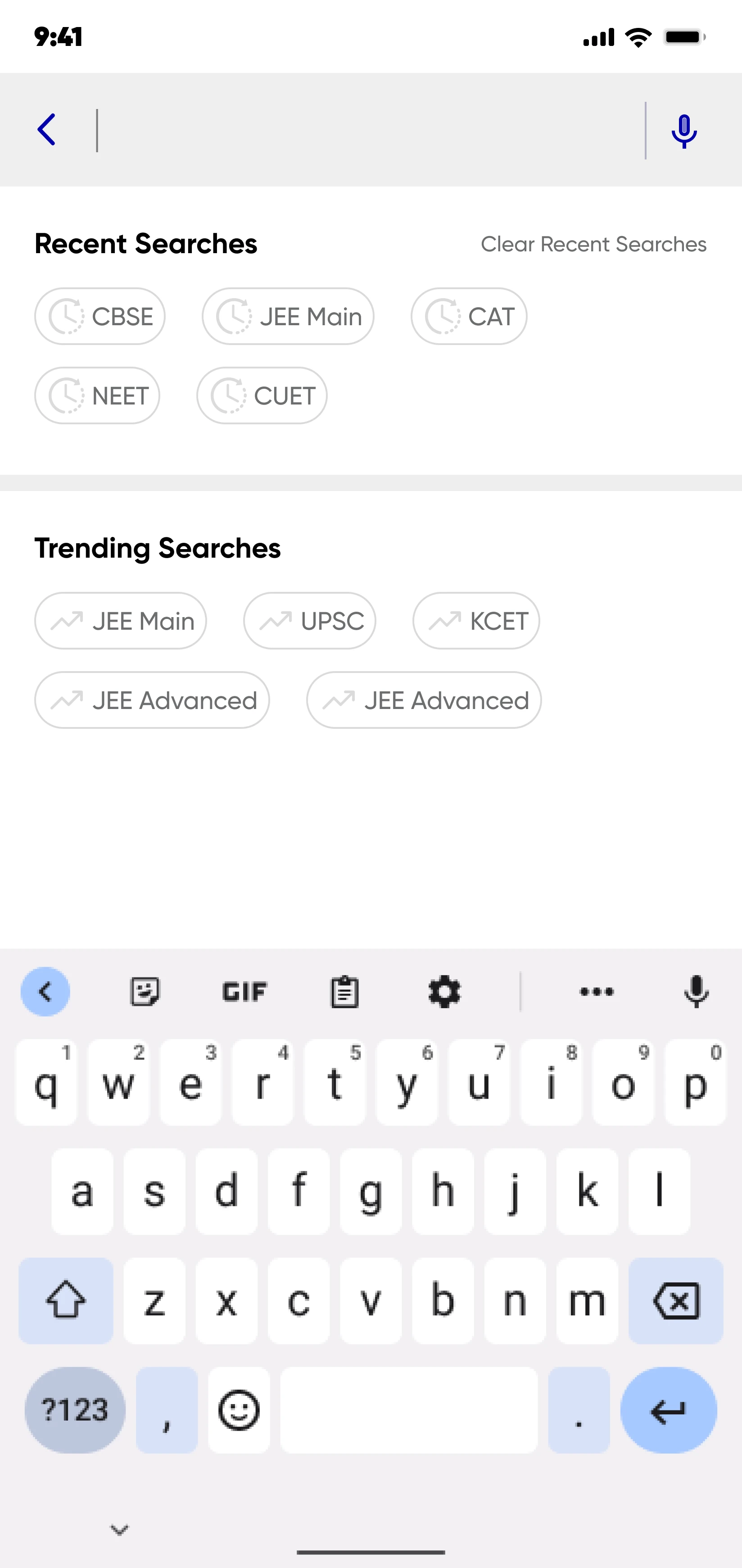Open the keyboard clipboard
Image resolution: width=742 pixels, height=1568 pixels.
pos(344,991)
